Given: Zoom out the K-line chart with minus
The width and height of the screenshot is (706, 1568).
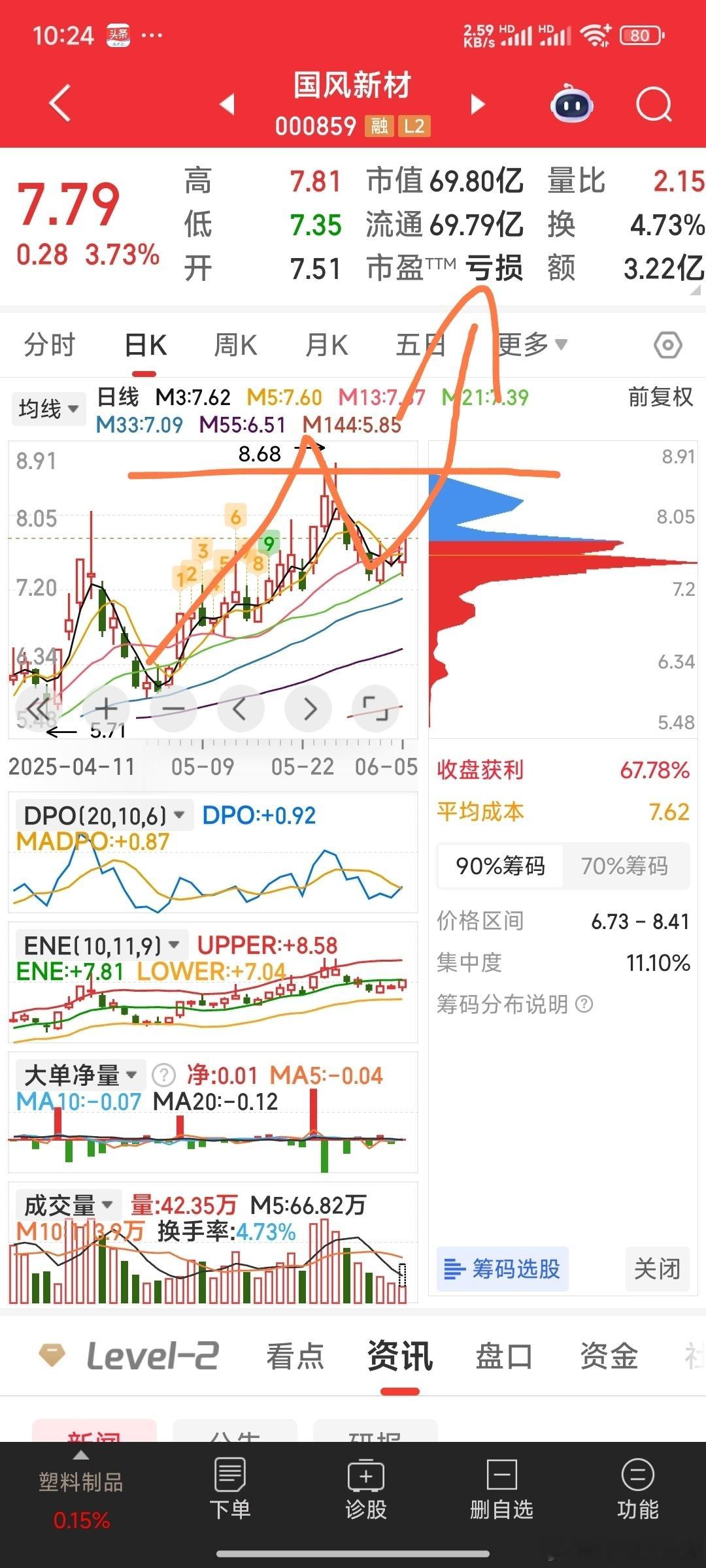Looking at the screenshot, I should pos(173,708).
